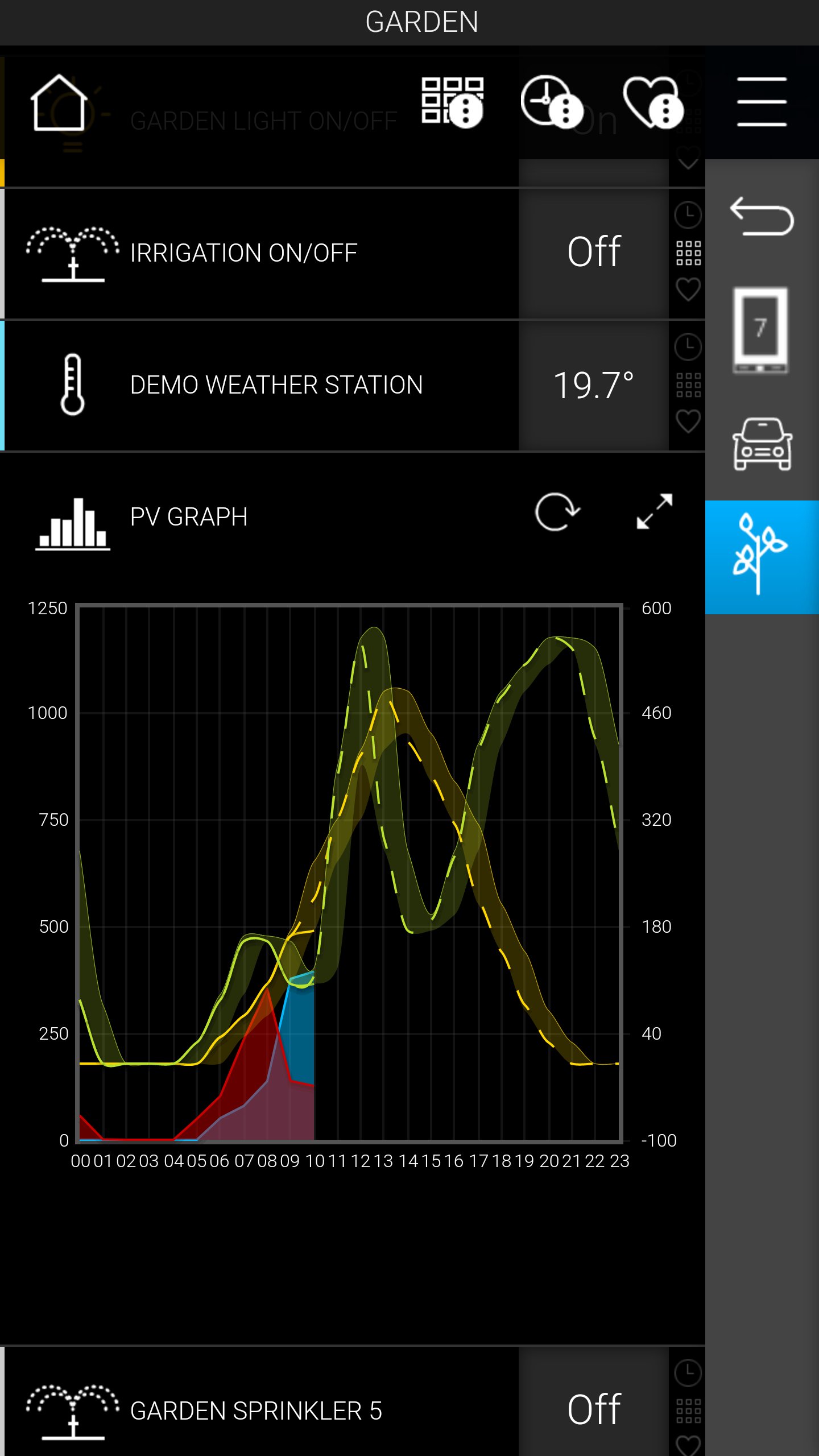Open the scenes grid options icon
This screenshot has width=819, height=1456.
pyautogui.click(x=452, y=102)
